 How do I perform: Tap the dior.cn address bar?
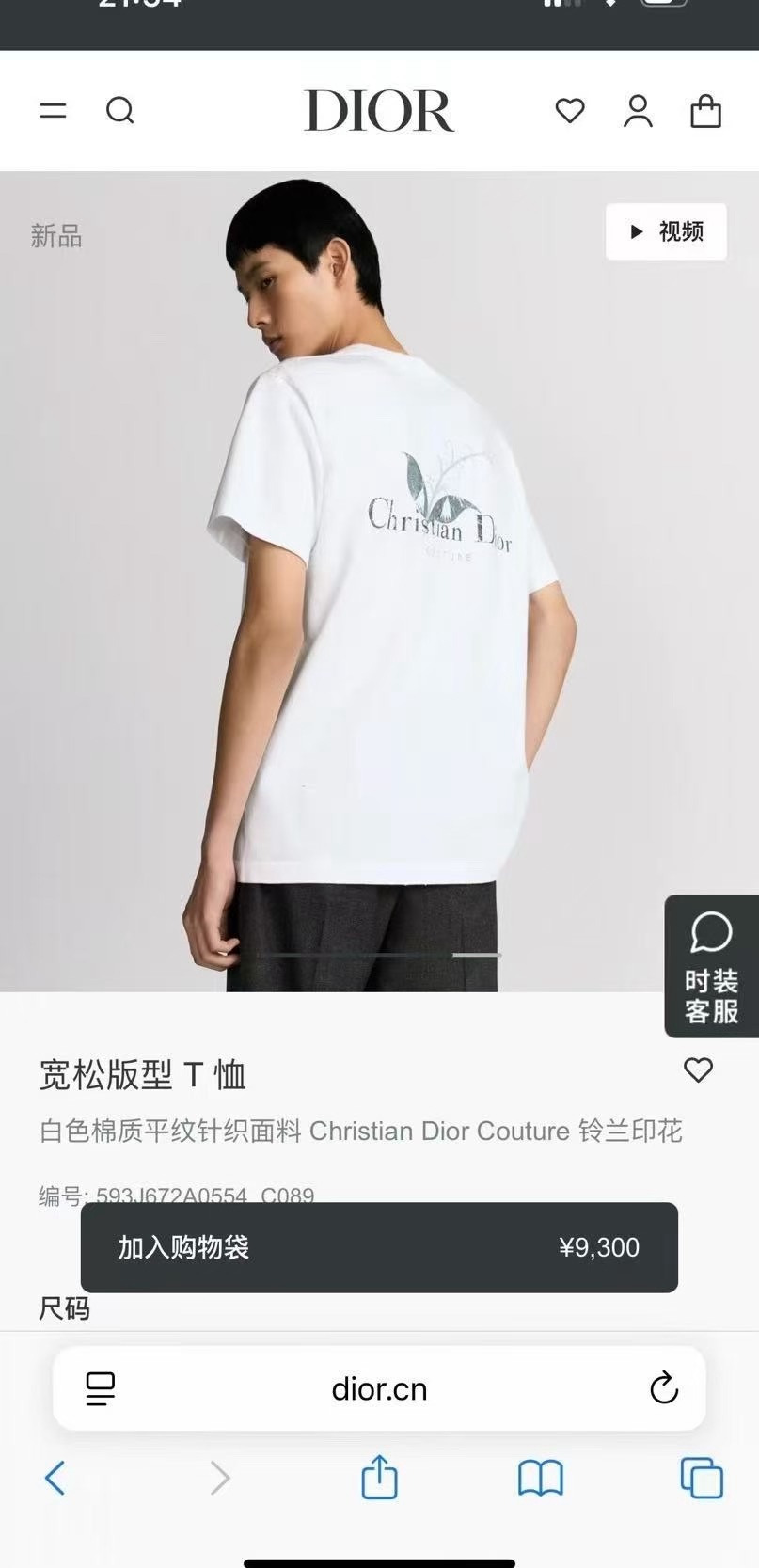click(x=379, y=1388)
